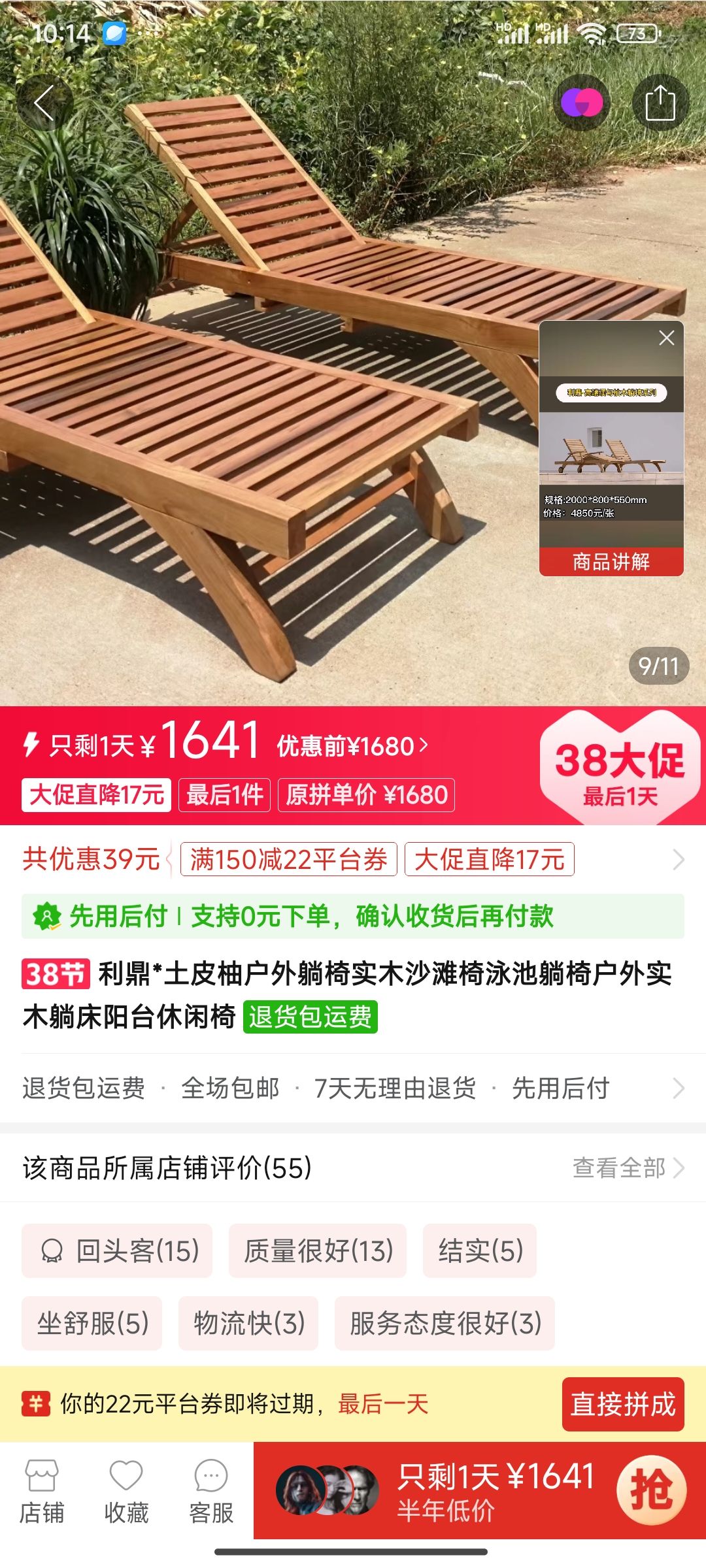Expand the 共优惠39元 coupon details
The image size is (706, 1568).
point(678,859)
